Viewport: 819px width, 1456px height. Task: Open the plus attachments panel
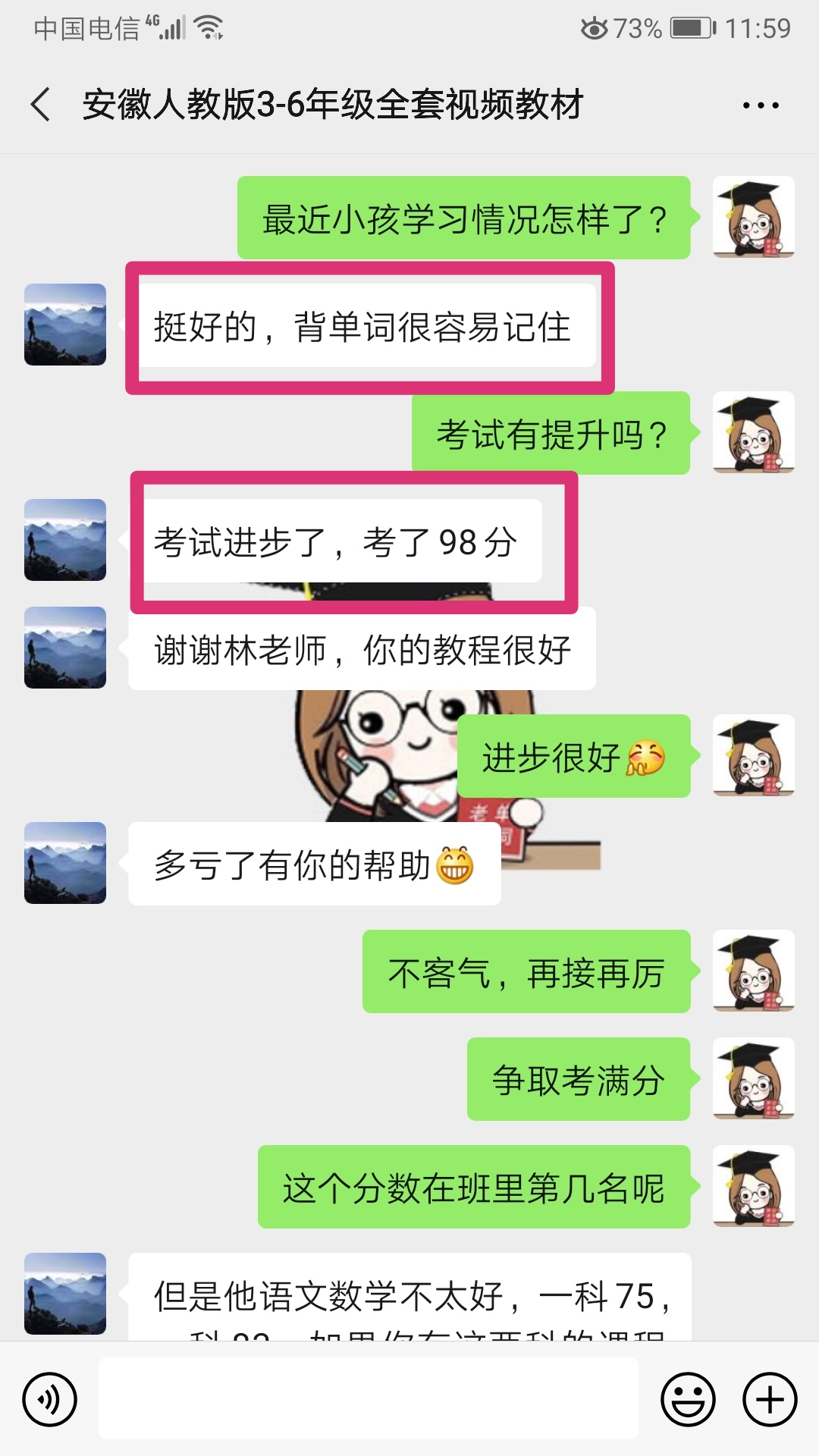(770, 1399)
